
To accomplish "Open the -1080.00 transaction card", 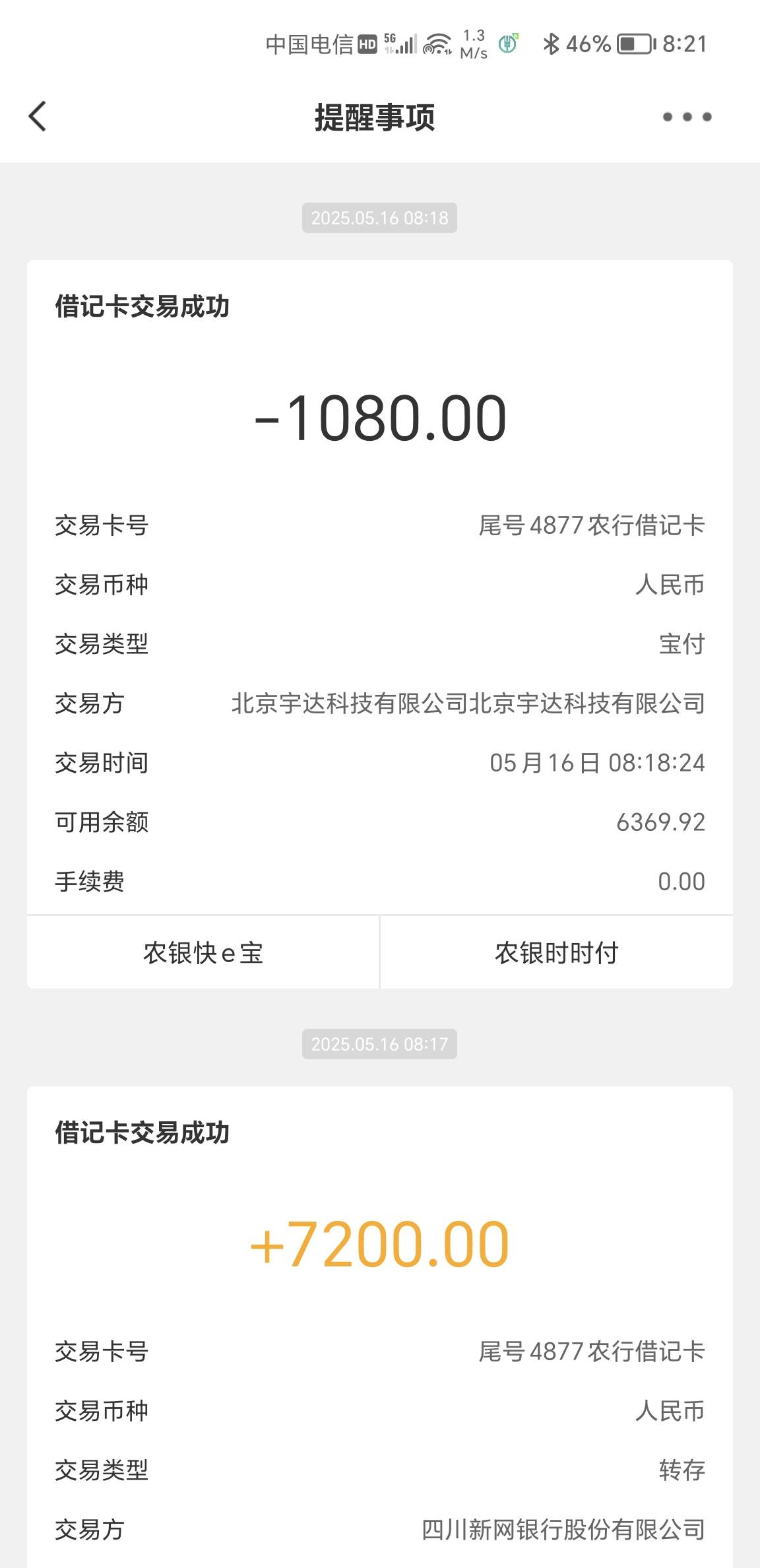I will [x=380, y=587].
